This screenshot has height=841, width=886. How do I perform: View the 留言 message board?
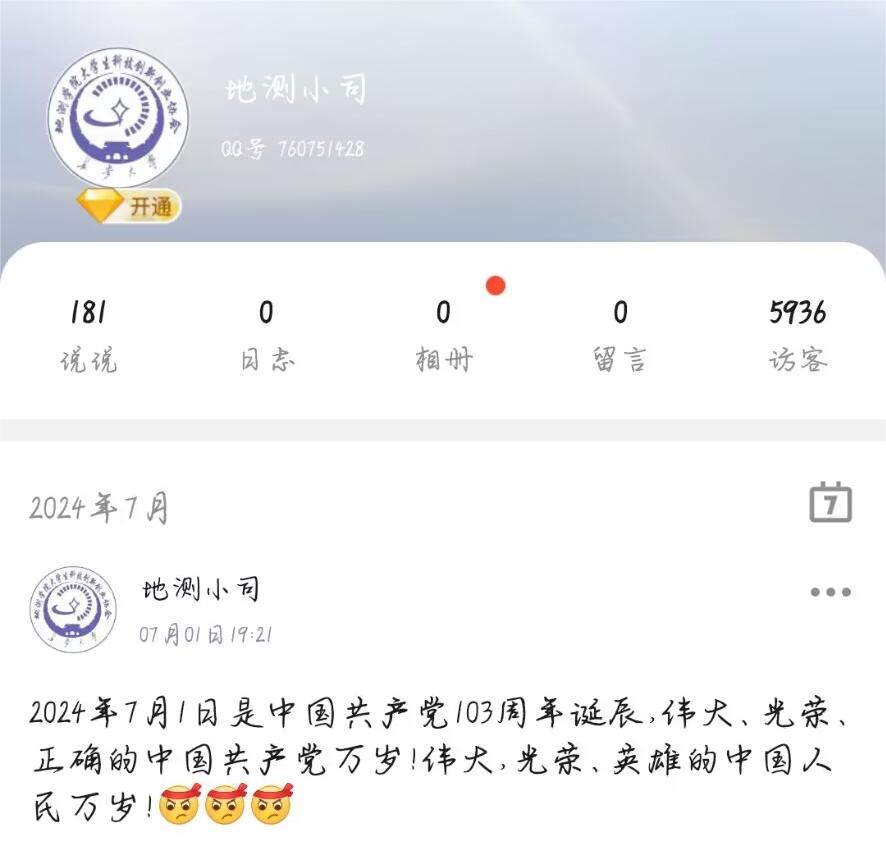pyautogui.click(x=620, y=335)
